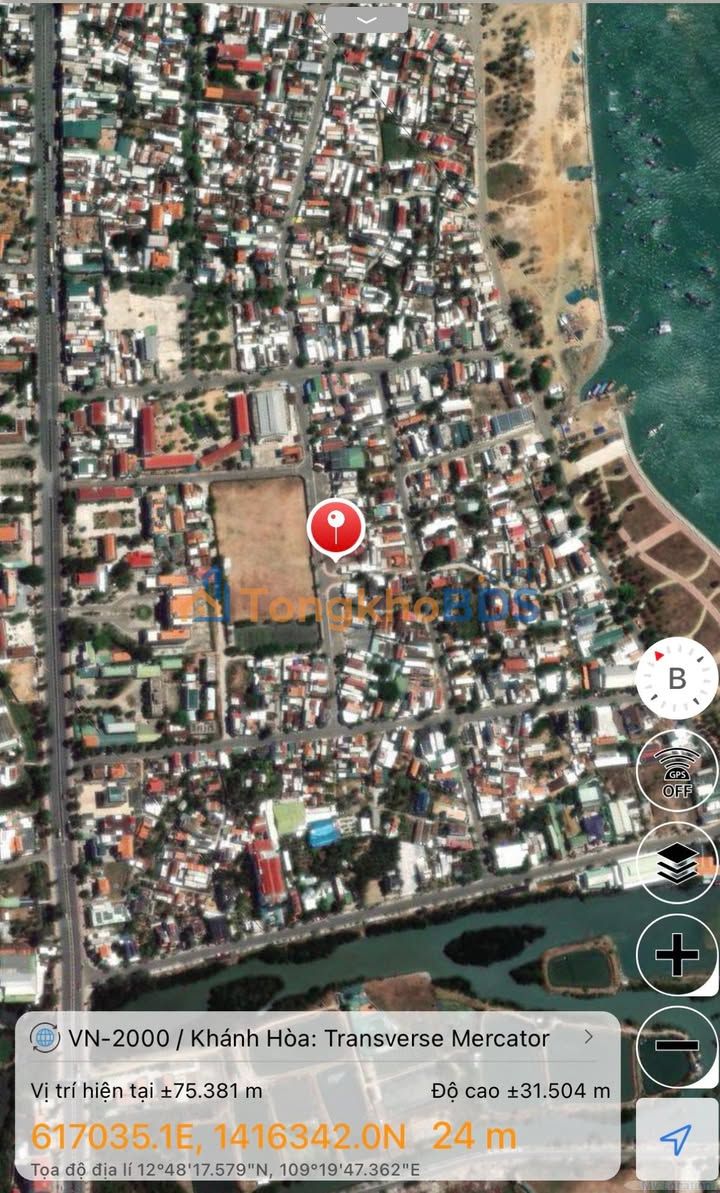Center map on my current location
The width and height of the screenshot is (720, 1193).
(677, 1138)
